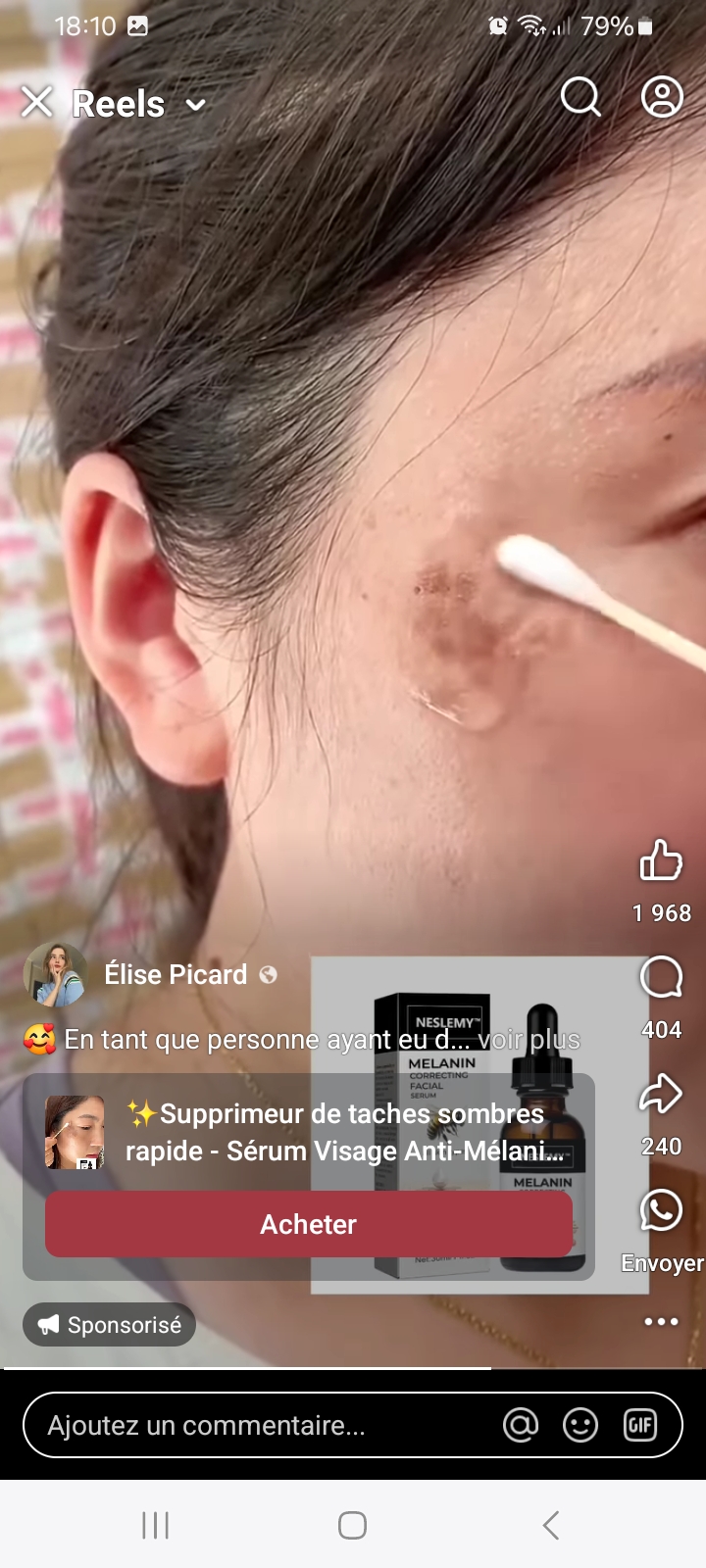Open the comments bubble
706x1568 pixels.
[661, 978]
